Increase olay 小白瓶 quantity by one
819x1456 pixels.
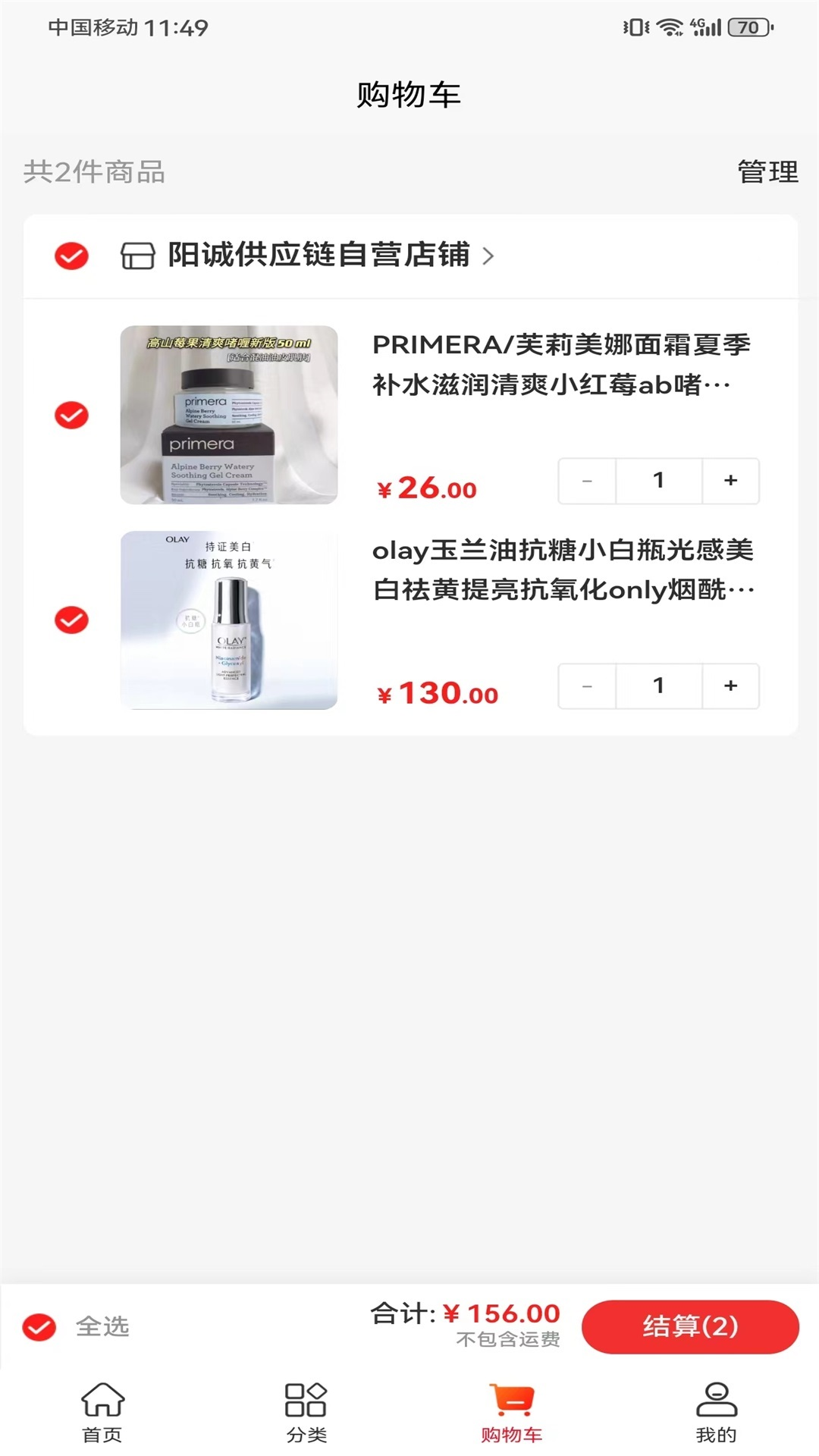(730, 686)
